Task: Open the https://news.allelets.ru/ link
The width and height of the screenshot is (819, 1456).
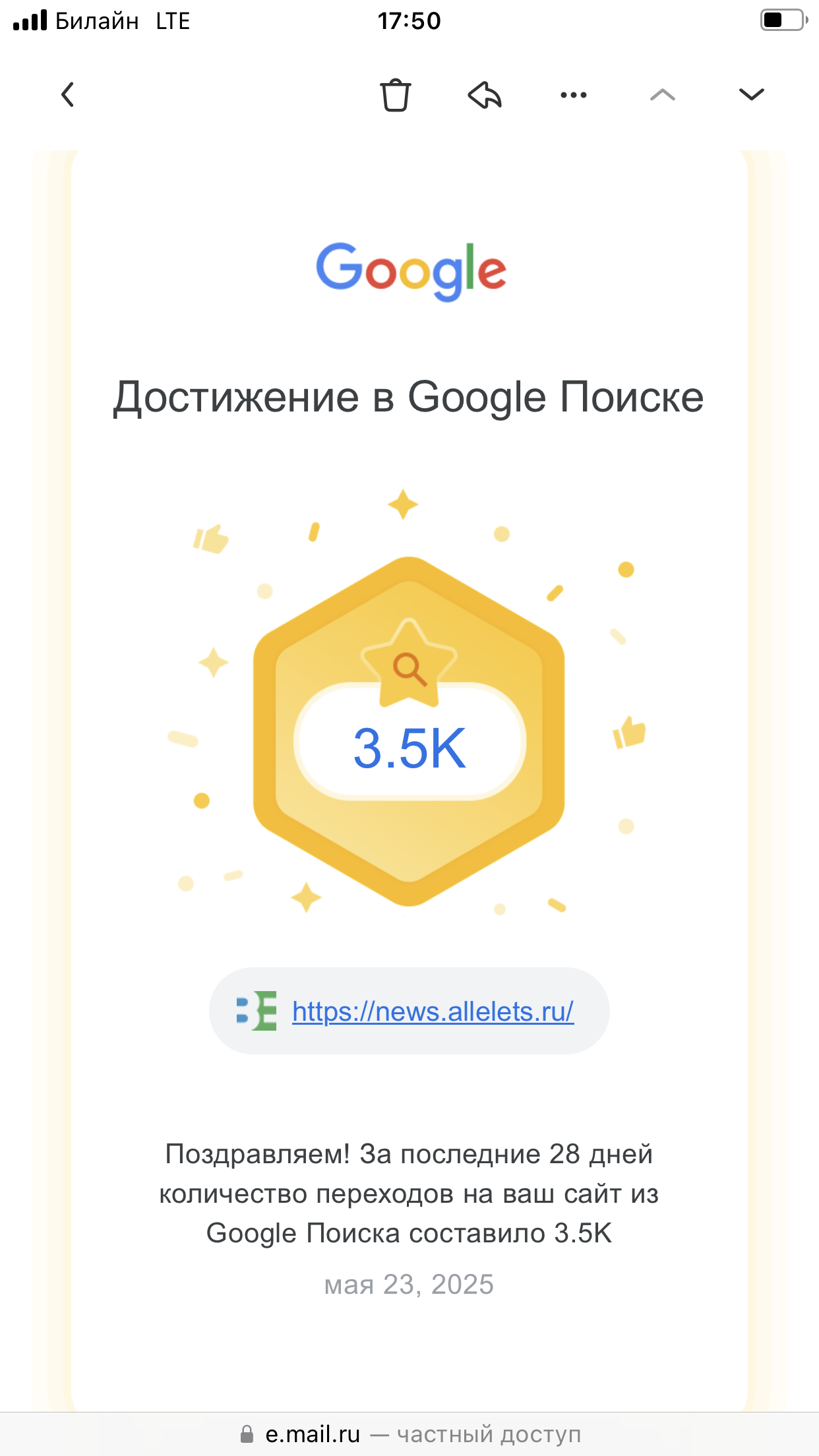Action: (x=433, y=1011)
